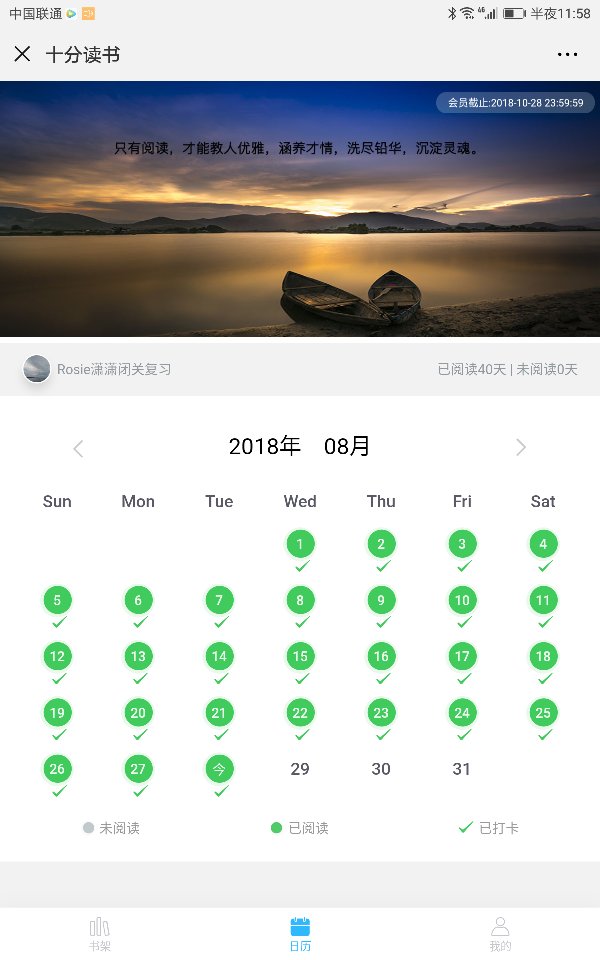Image resolution: width=600 pixels, height=960 pixels.
Task: Close the 十分读书 mini program
Action: (x=22, y=54)
